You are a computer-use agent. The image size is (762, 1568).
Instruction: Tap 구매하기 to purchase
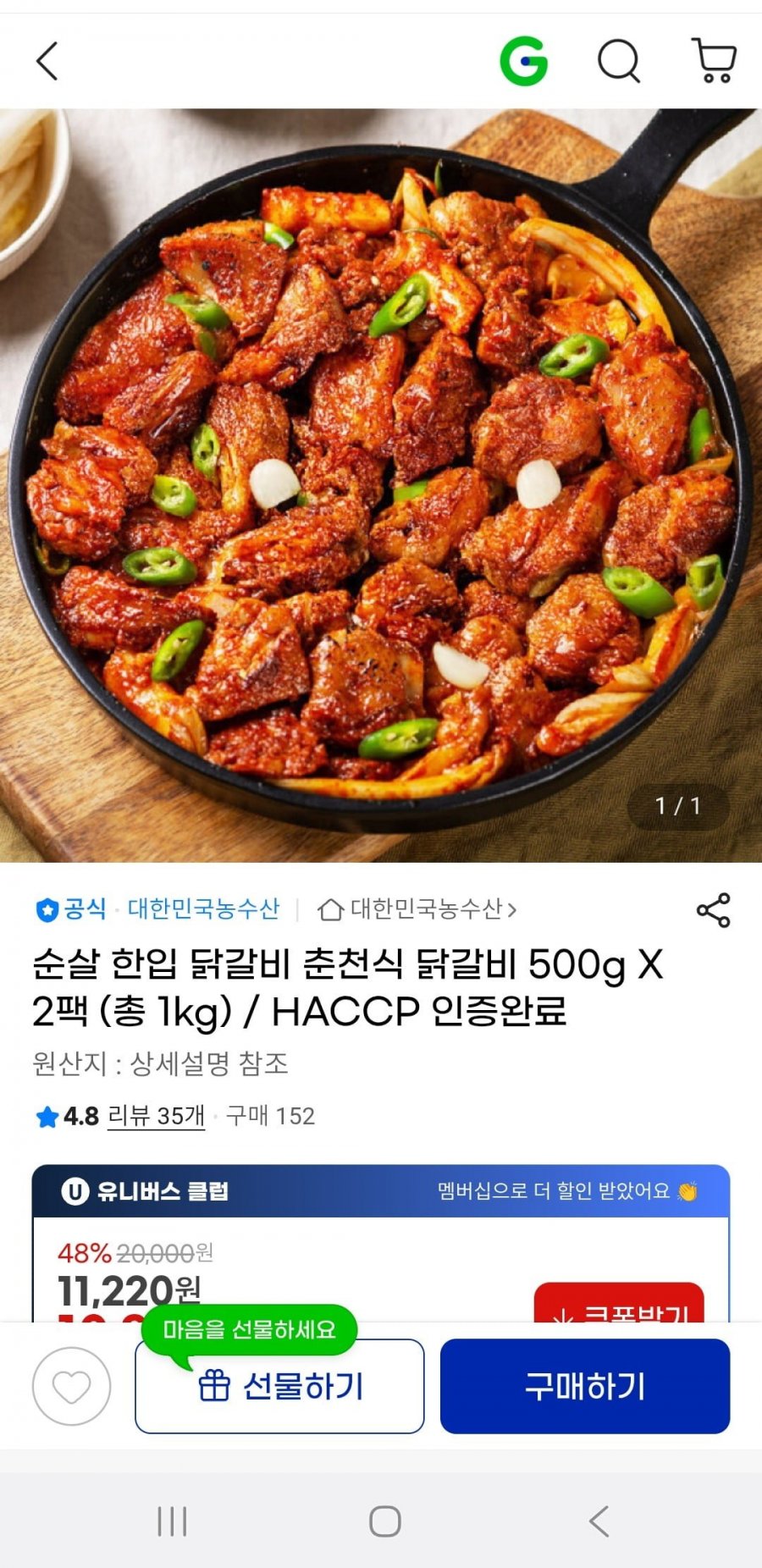584,1387
